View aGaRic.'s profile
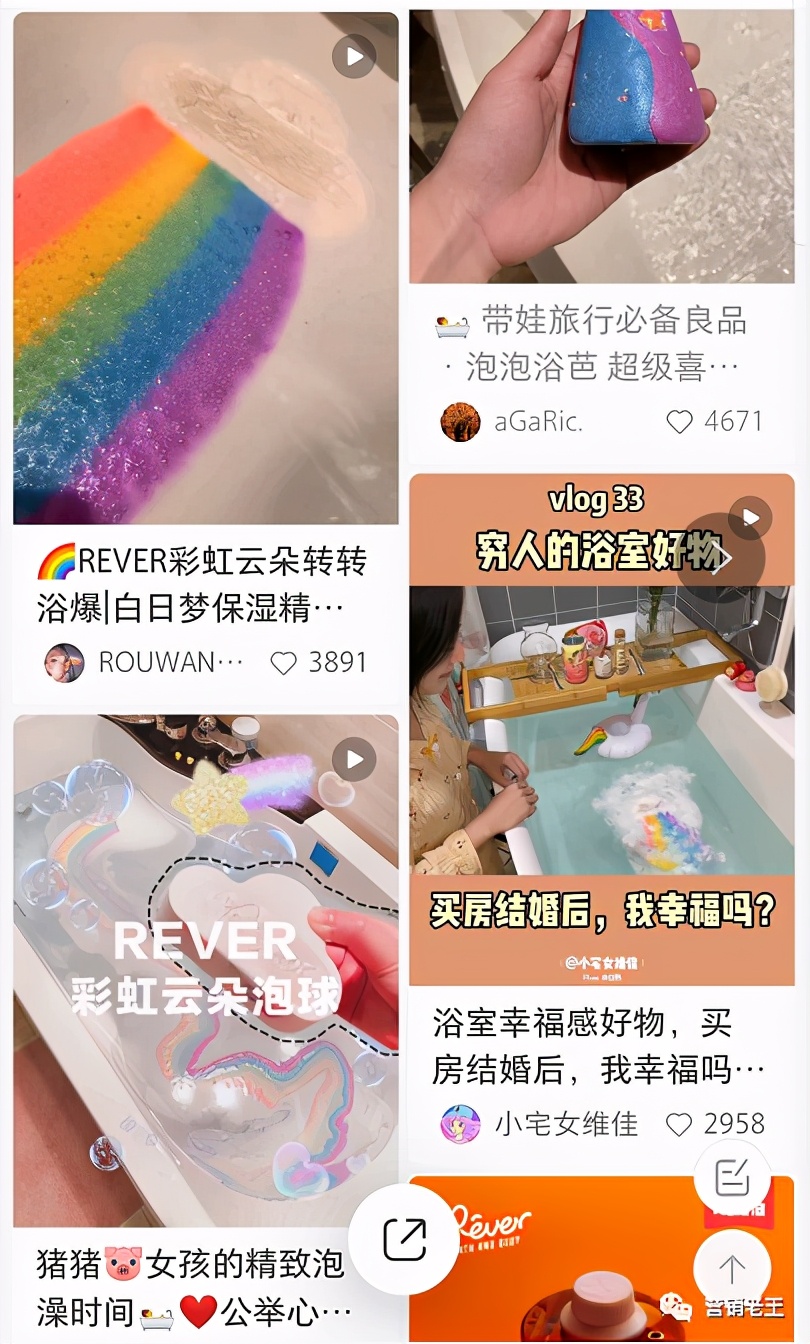810x1344 pixels. coord(460,422)
